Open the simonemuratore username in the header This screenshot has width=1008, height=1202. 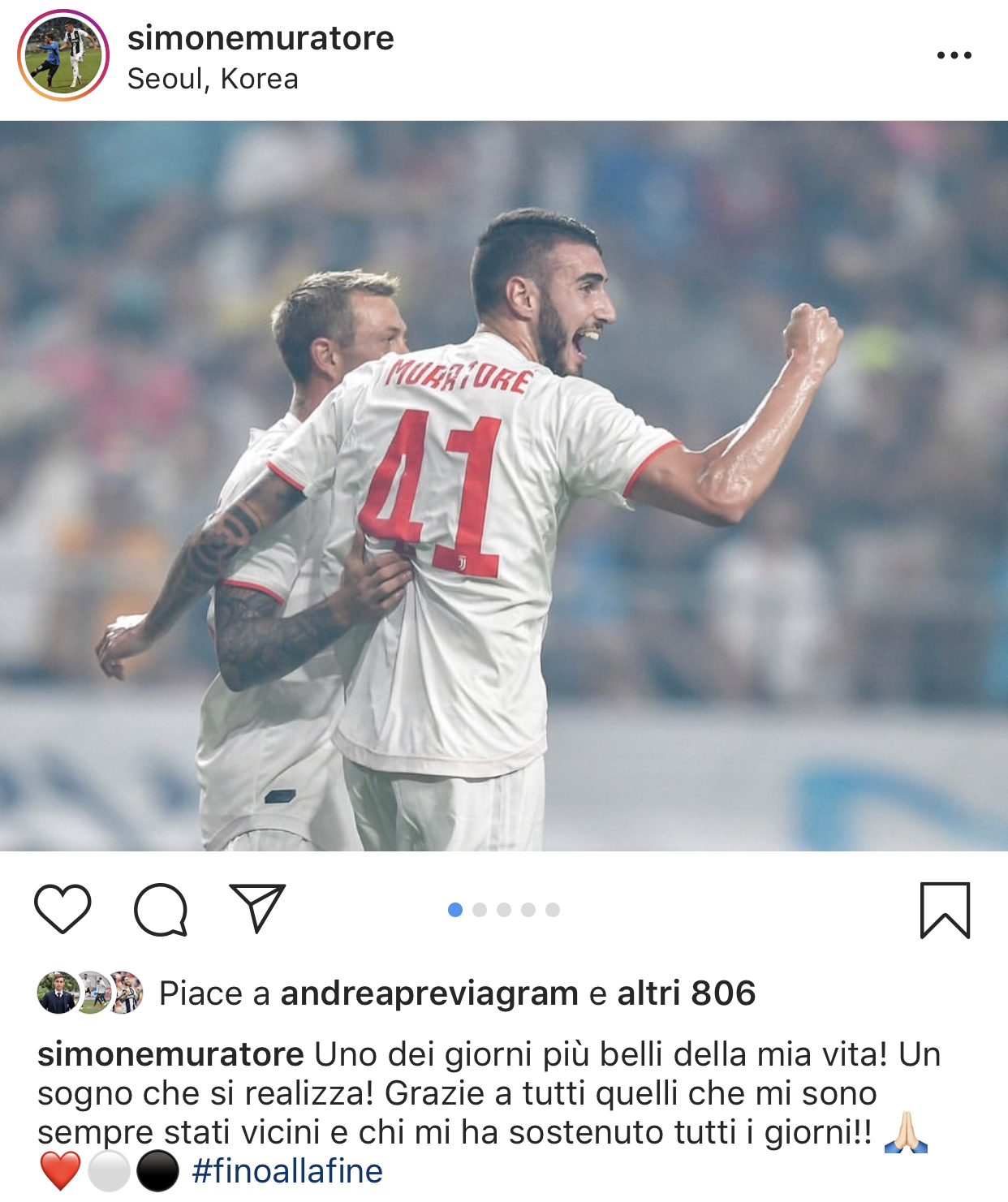point(261,38)
